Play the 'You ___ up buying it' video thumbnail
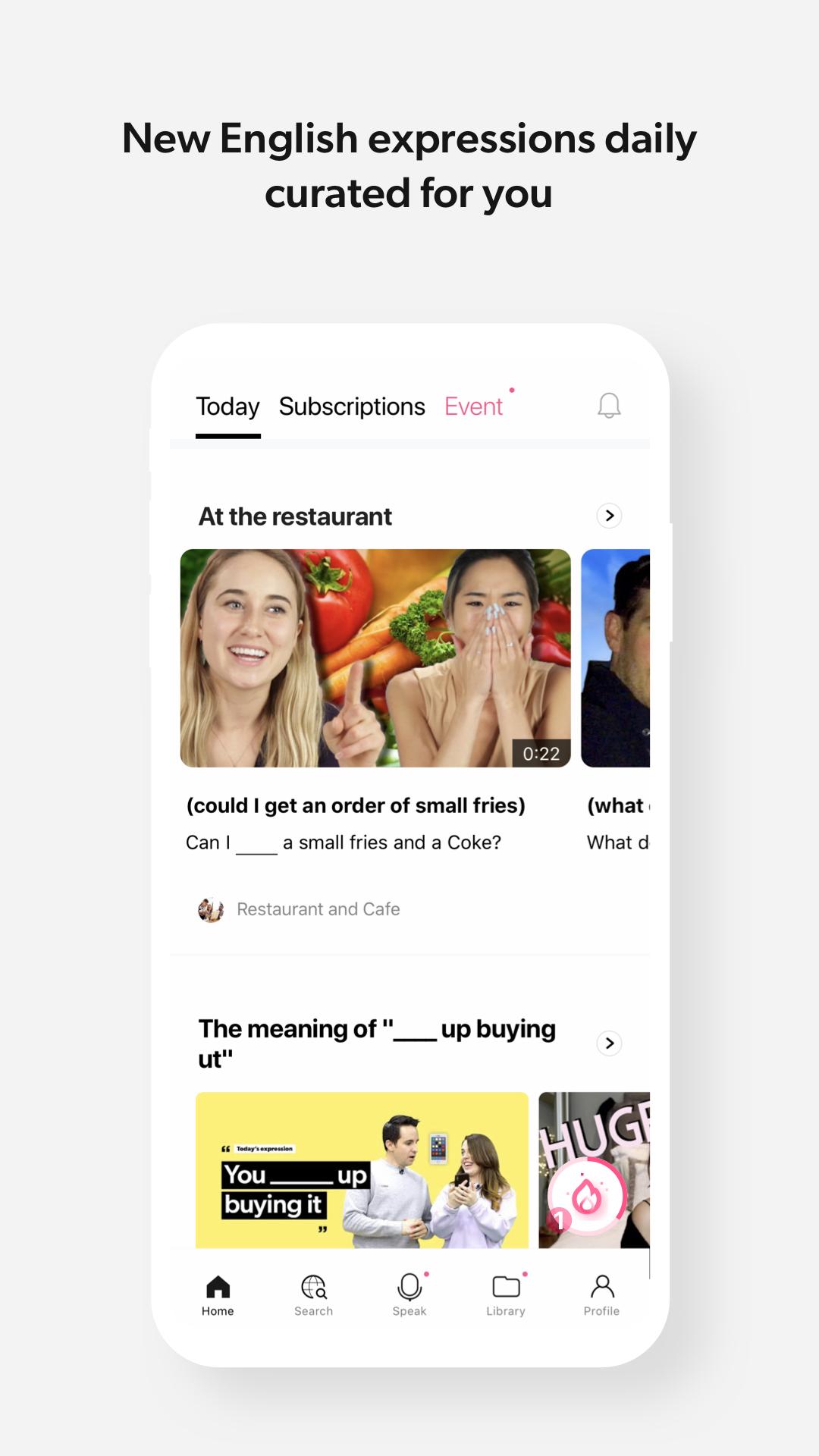The height and width of the screenshot is (1456, 819). (x=362, y=1172)
